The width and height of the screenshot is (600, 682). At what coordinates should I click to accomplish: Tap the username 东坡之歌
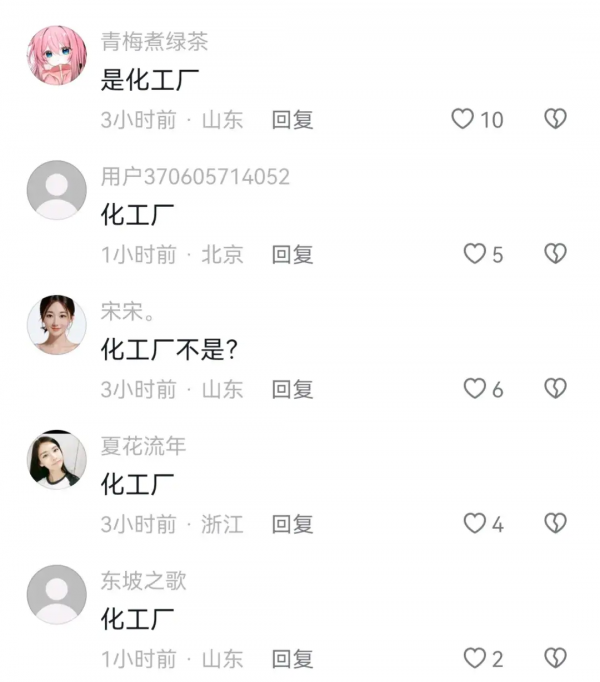[143, 581]
